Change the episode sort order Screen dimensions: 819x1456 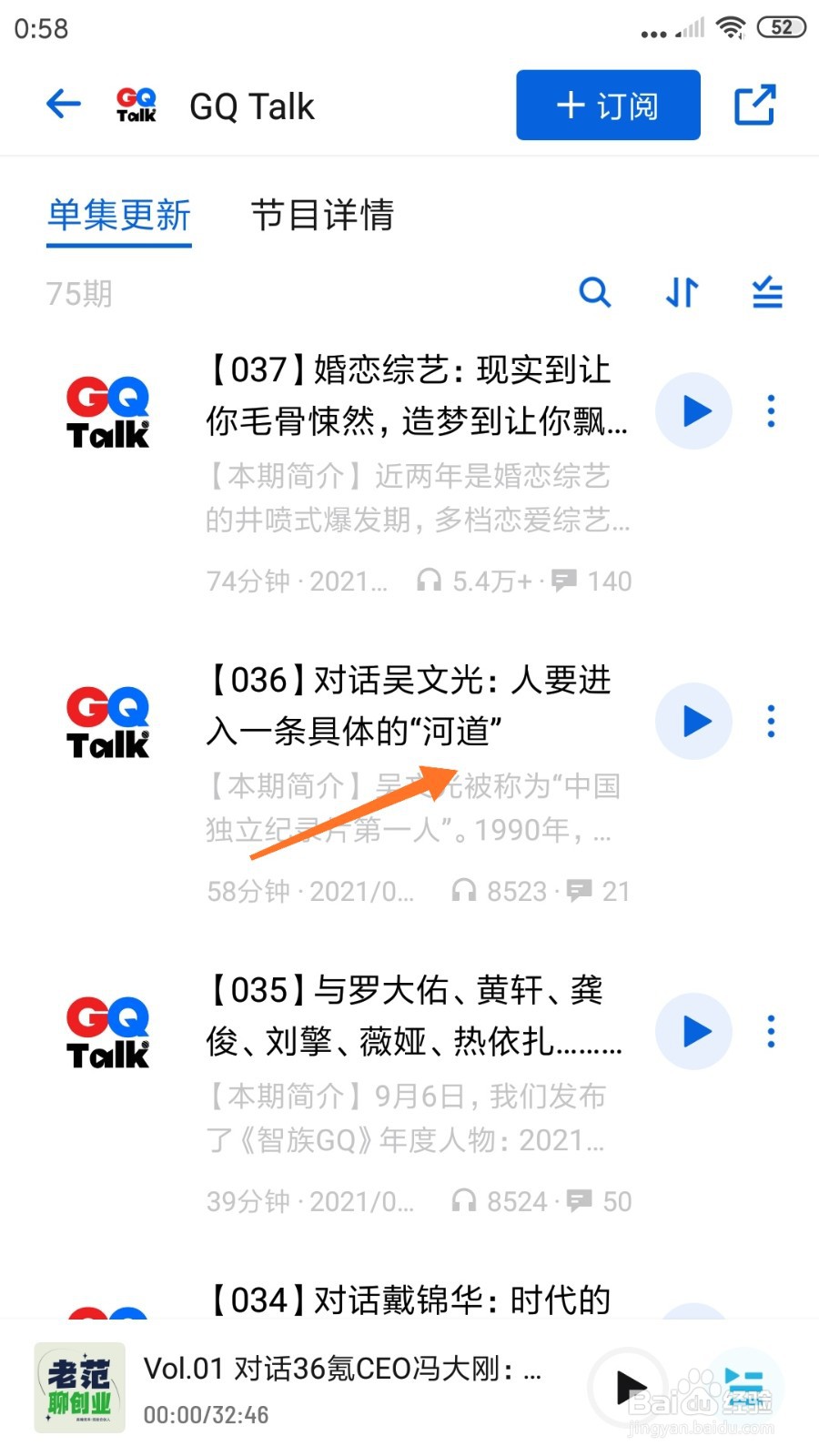682,293
